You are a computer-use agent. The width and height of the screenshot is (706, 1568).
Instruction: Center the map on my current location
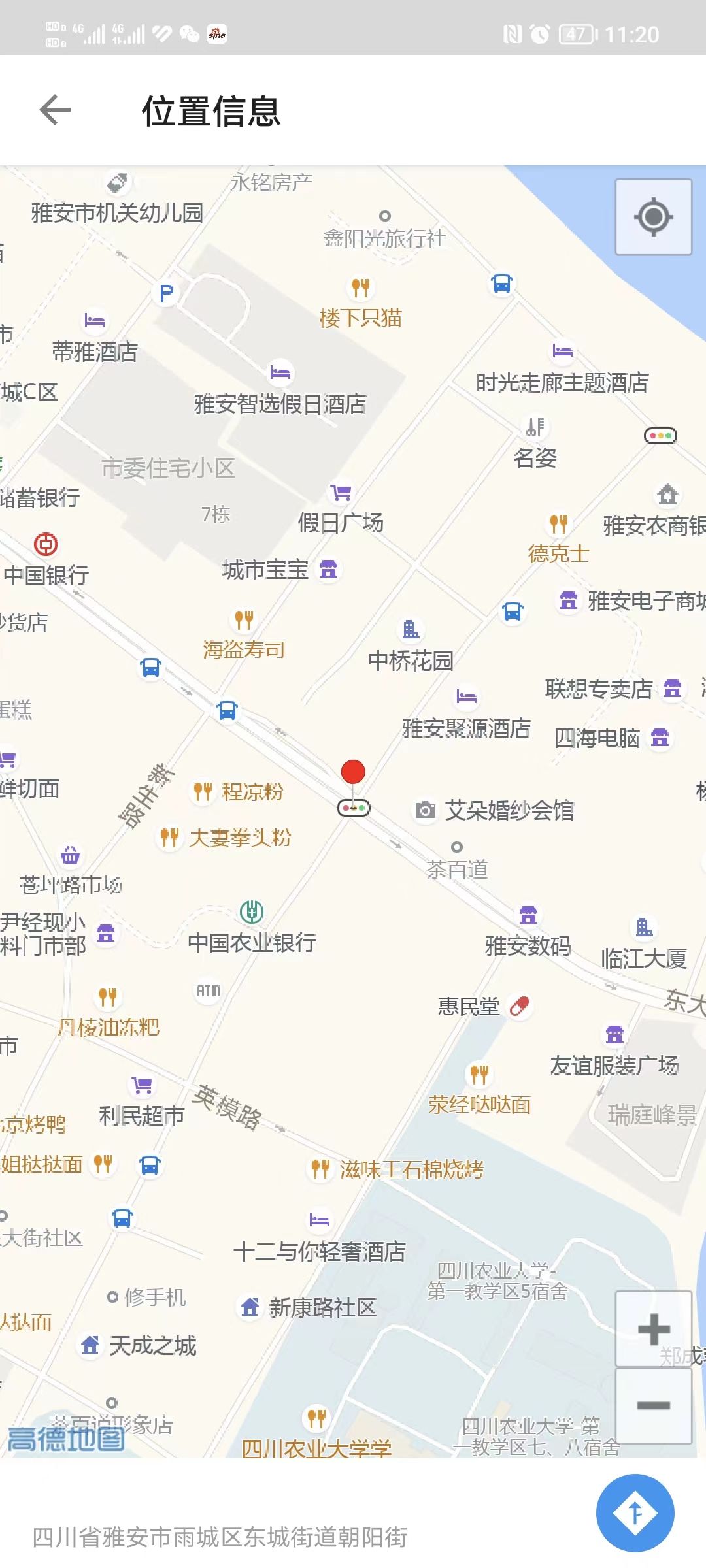653,217
